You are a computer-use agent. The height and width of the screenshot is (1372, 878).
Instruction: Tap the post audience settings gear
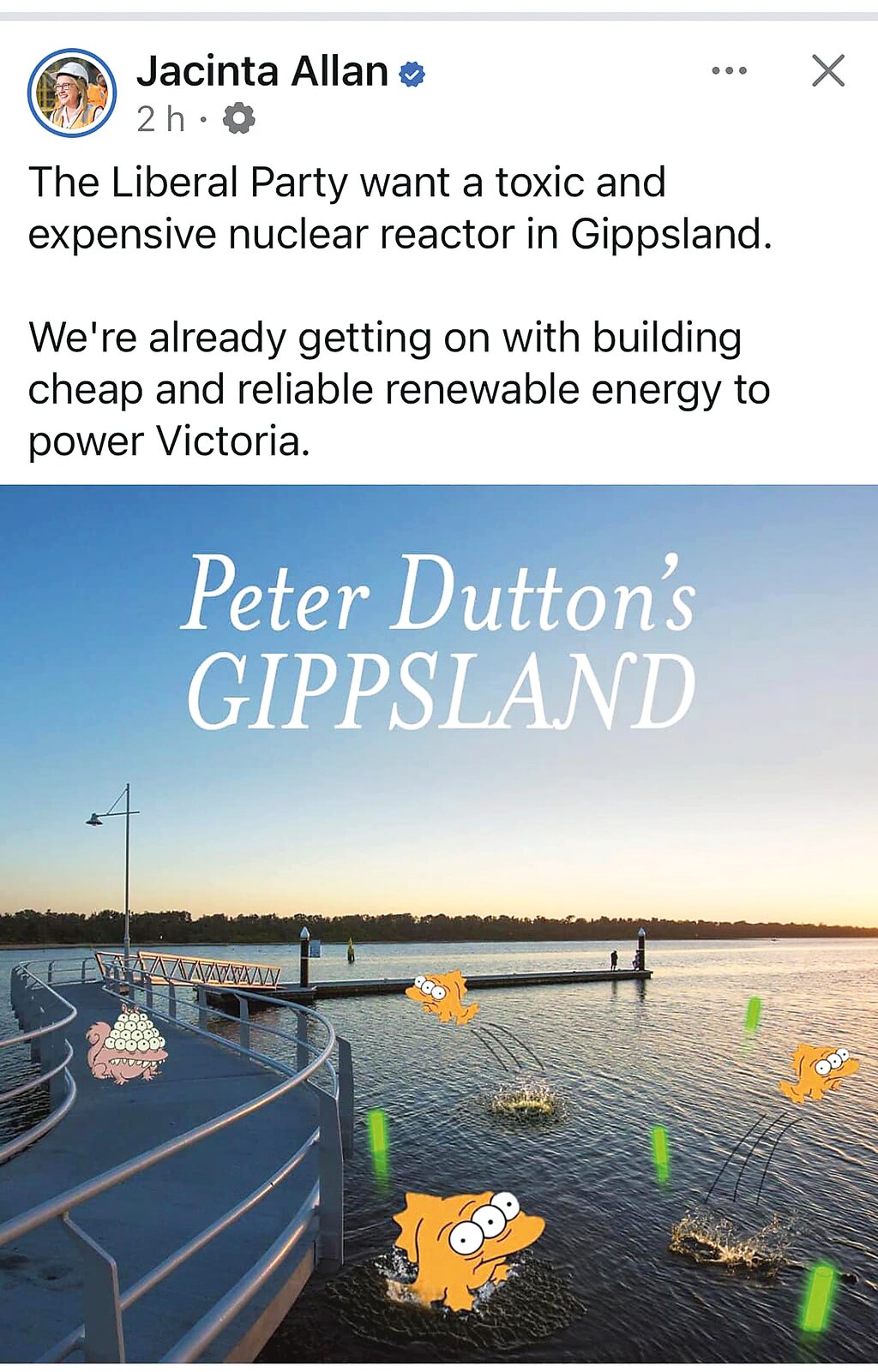[x=239, y=119]
